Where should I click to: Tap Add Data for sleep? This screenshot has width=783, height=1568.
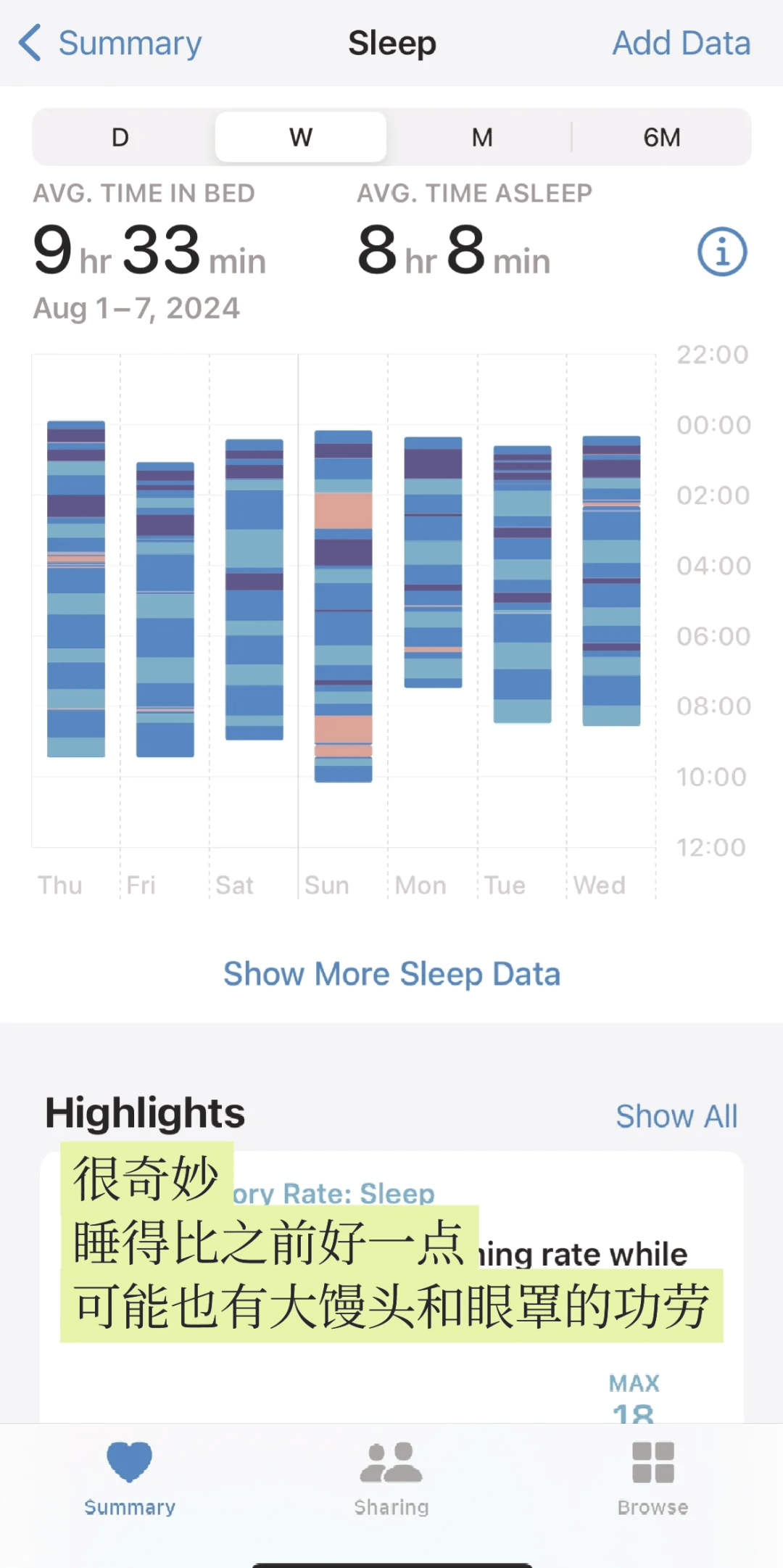[x=681, y=44]
